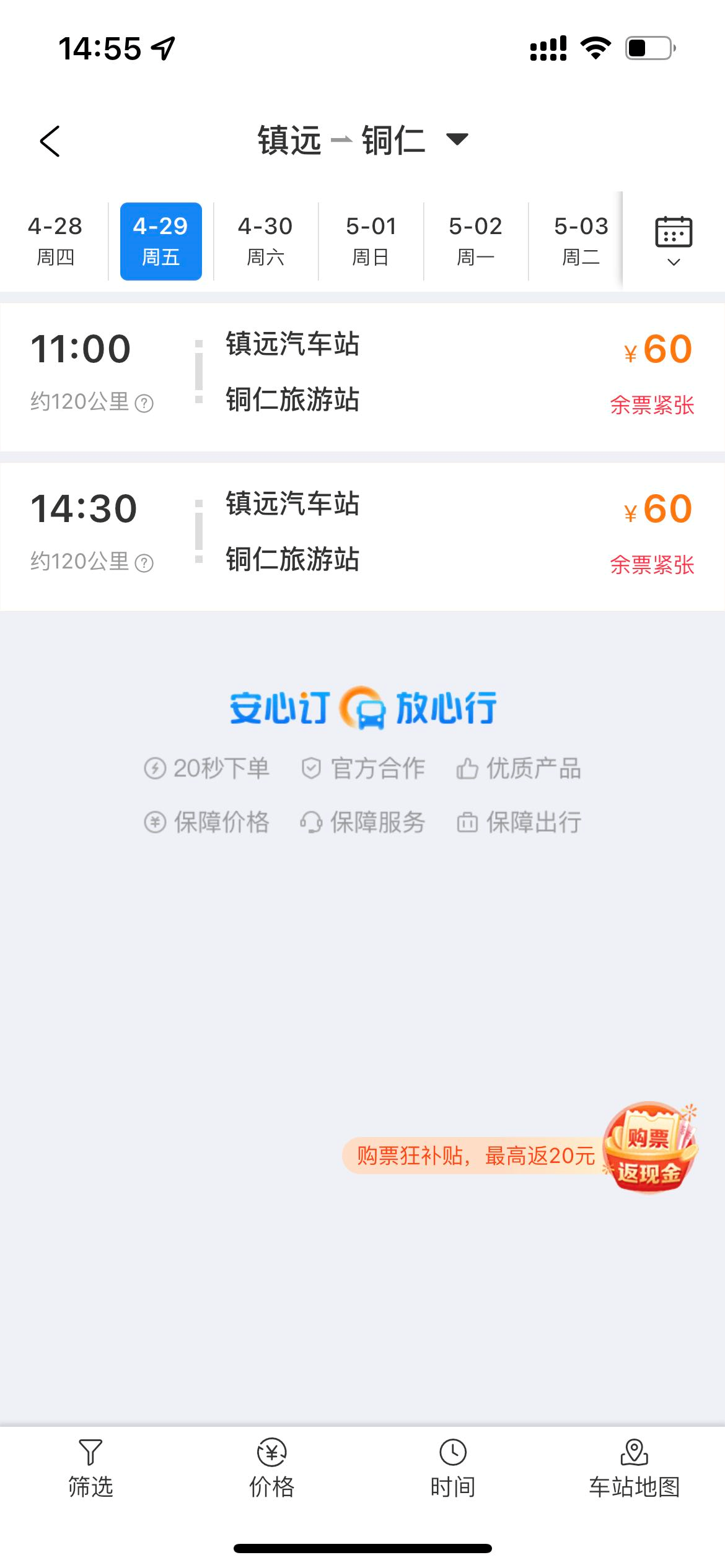Tap the distance help icon for 11:00 bus
The image size is (725, 1568).
(144, 404)
